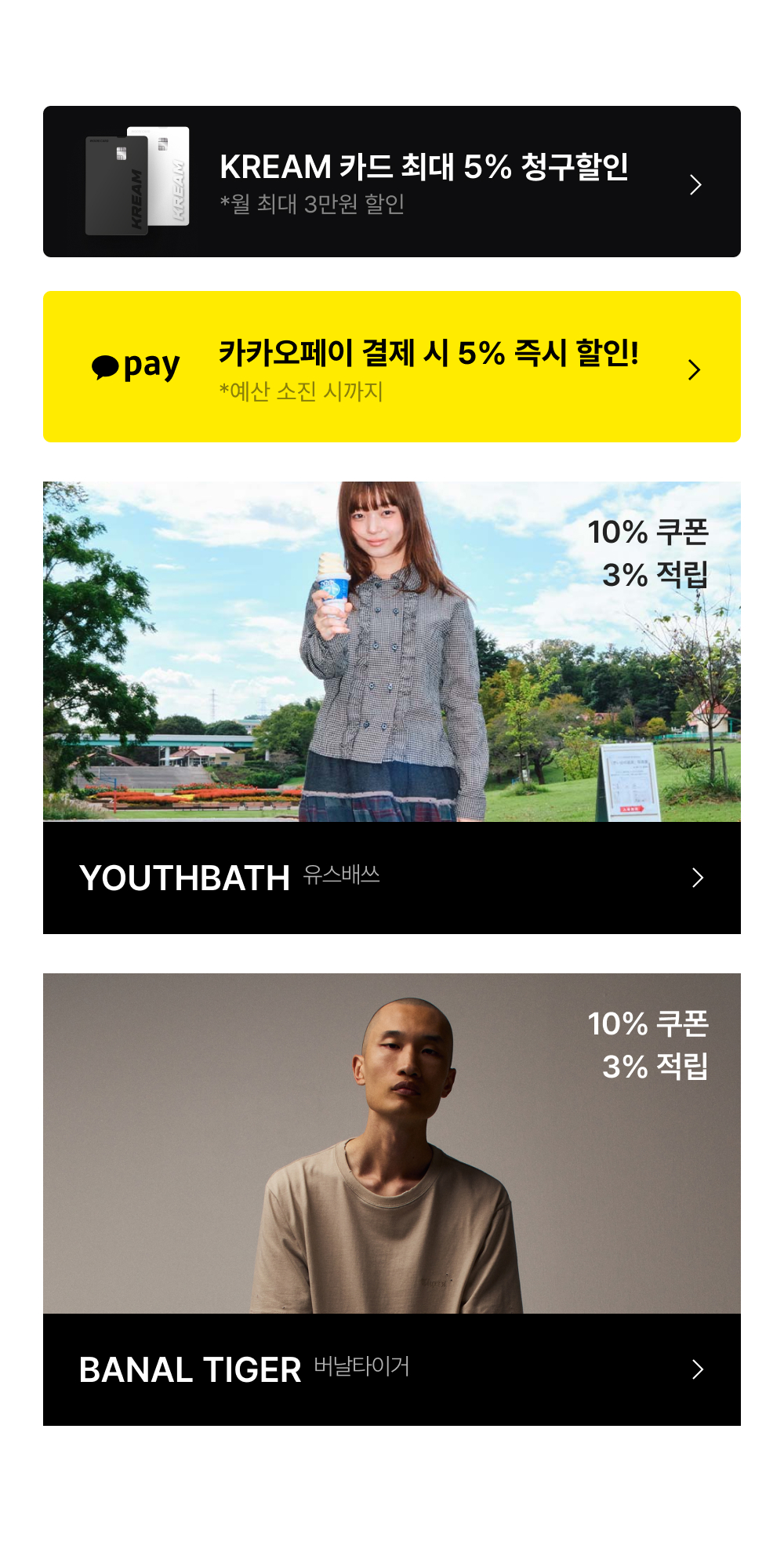This screenshot has width=784, height=1567.
Task: Open the BANAL TIGER brand card
Action: point(392,1369)
